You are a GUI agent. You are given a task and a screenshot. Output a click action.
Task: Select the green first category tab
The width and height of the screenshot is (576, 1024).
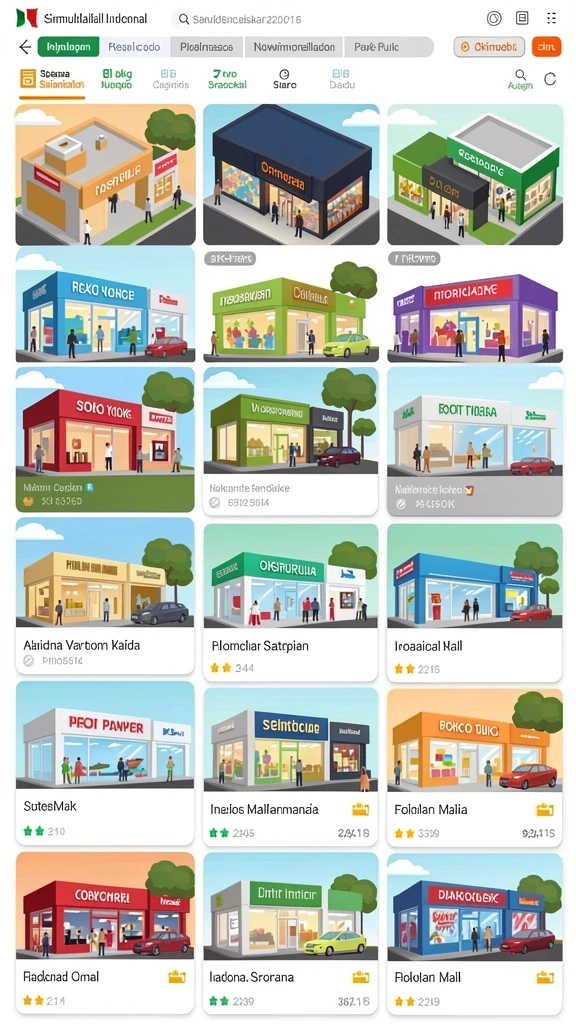[x=69, y=47]
